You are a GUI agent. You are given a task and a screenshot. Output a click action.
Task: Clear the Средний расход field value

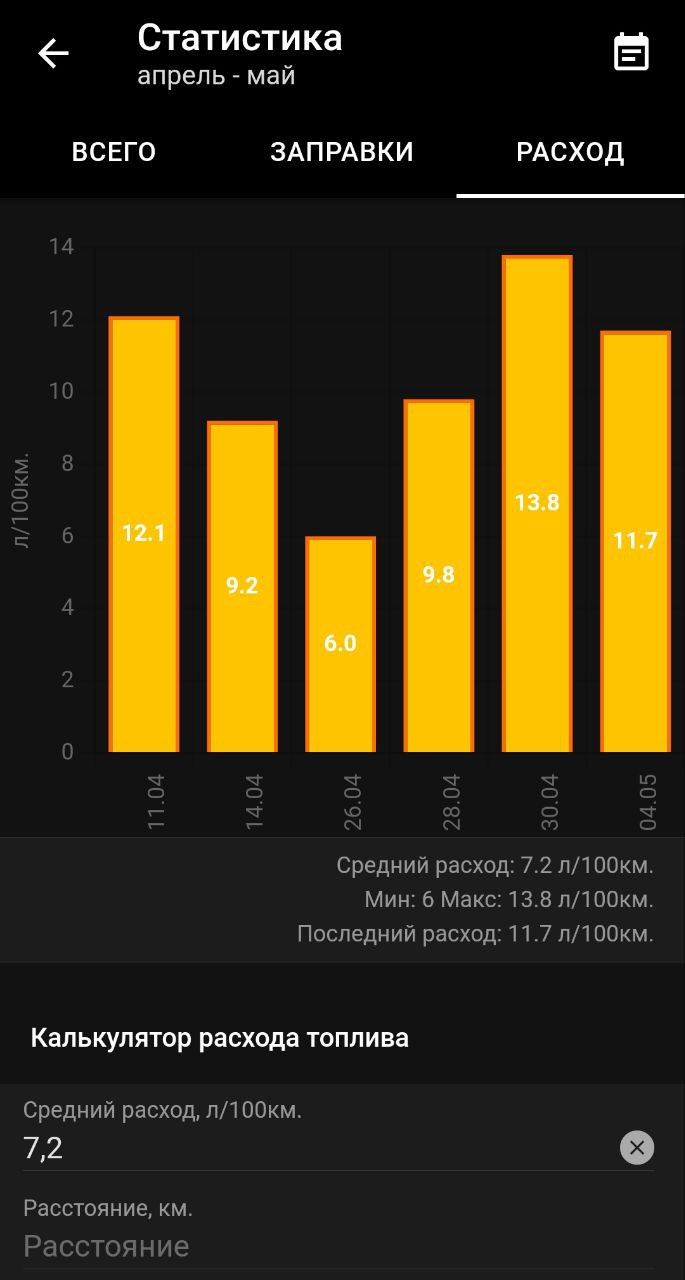(637, 1147)
